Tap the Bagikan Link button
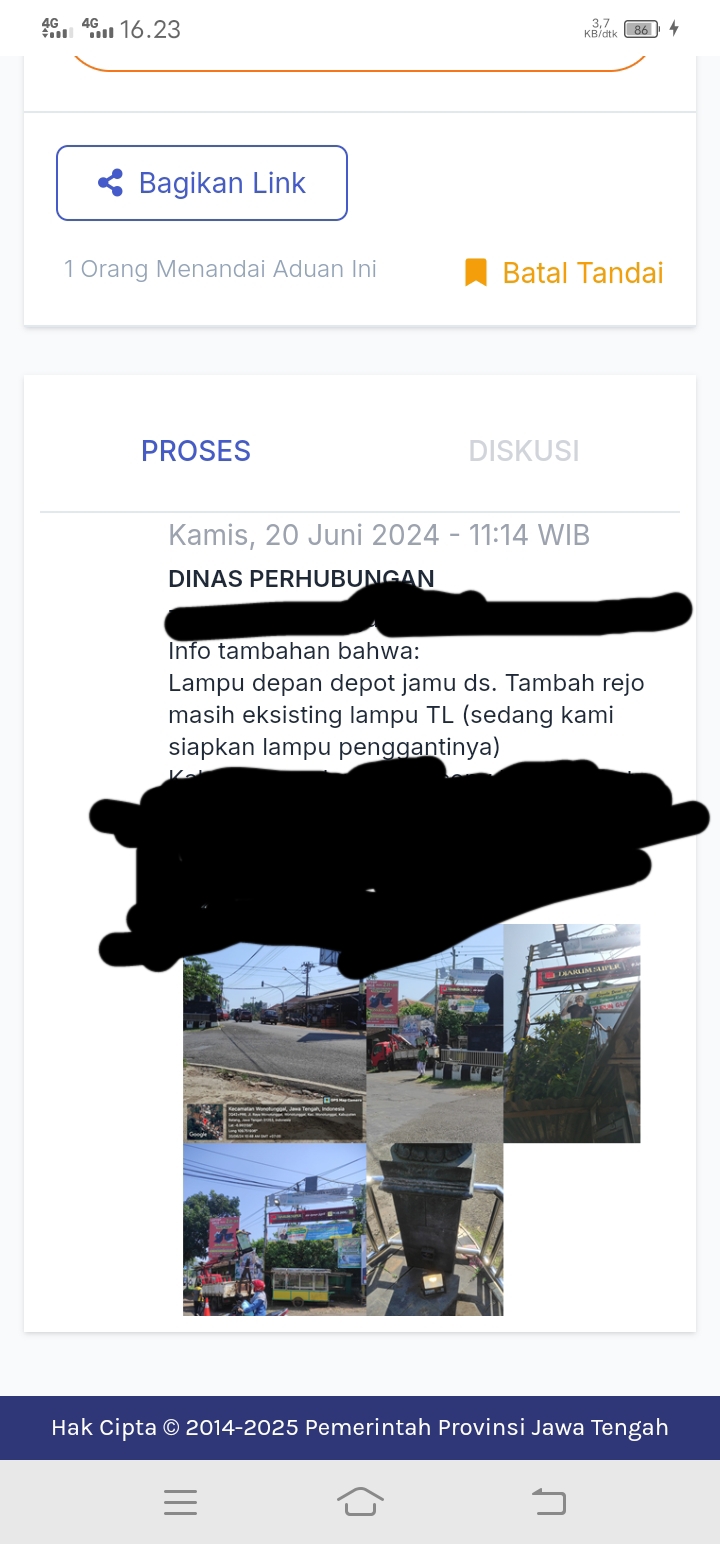 click(x=202, y=183)
